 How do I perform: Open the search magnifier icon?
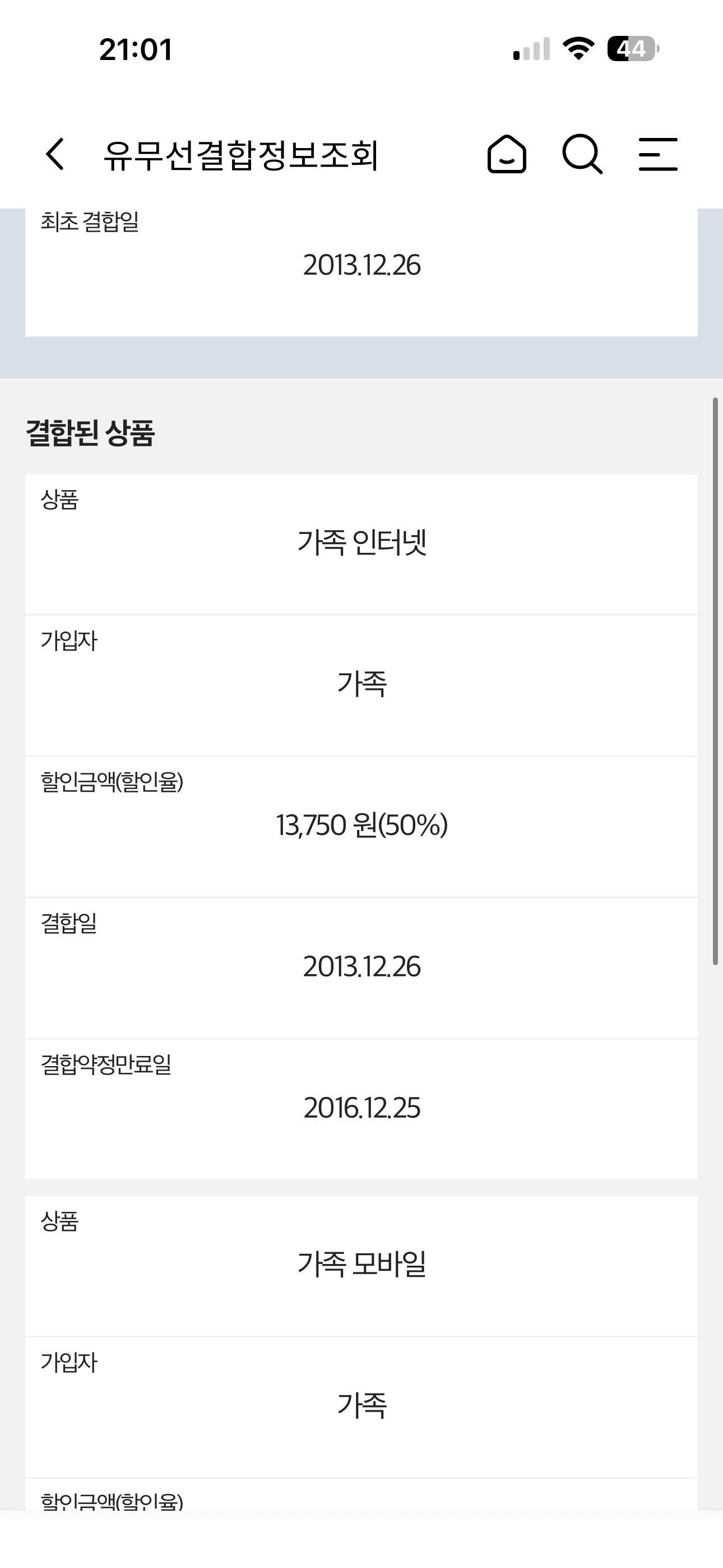pos(582,154)
